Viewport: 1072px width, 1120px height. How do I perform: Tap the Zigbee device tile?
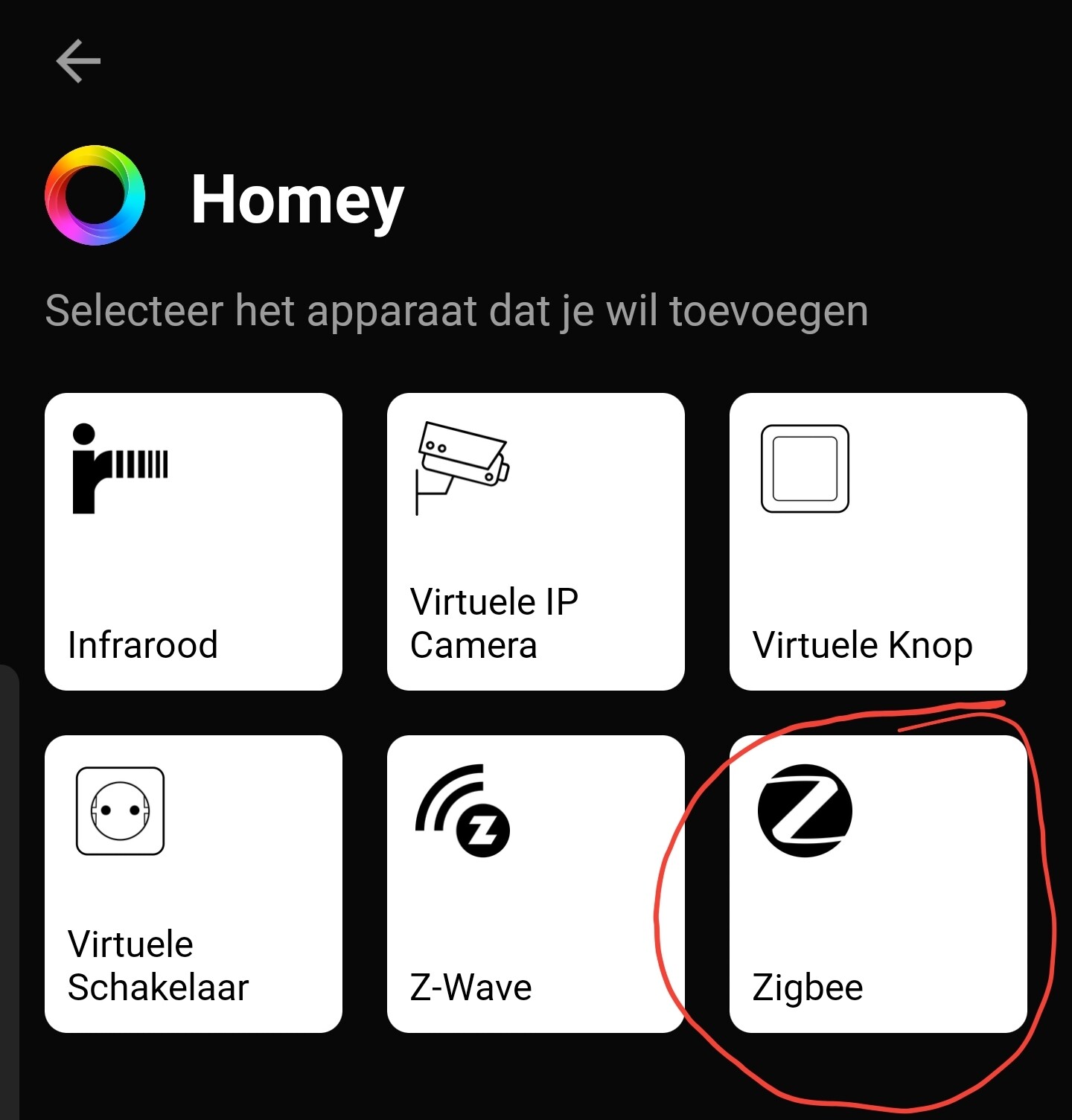pos(878,884)
